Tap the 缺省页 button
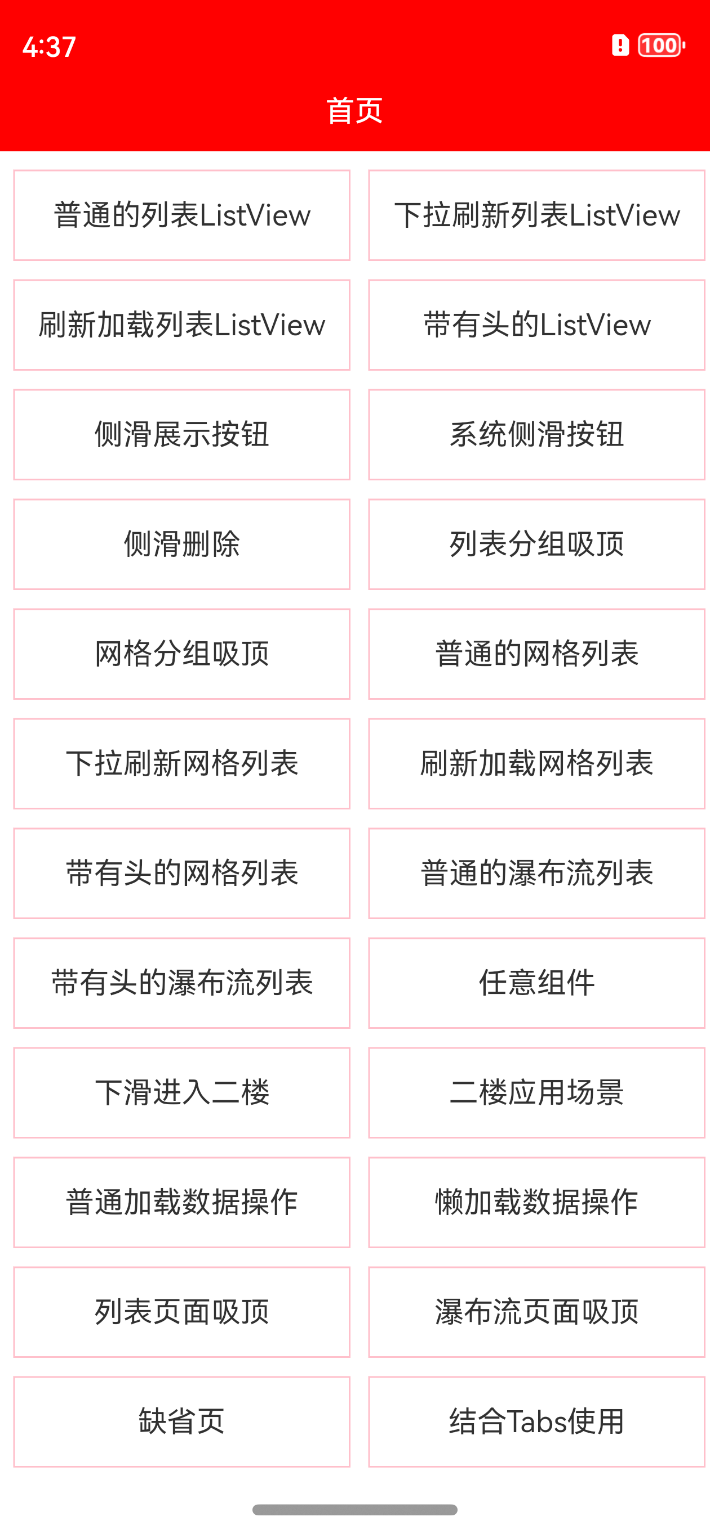 (182, 1421)
